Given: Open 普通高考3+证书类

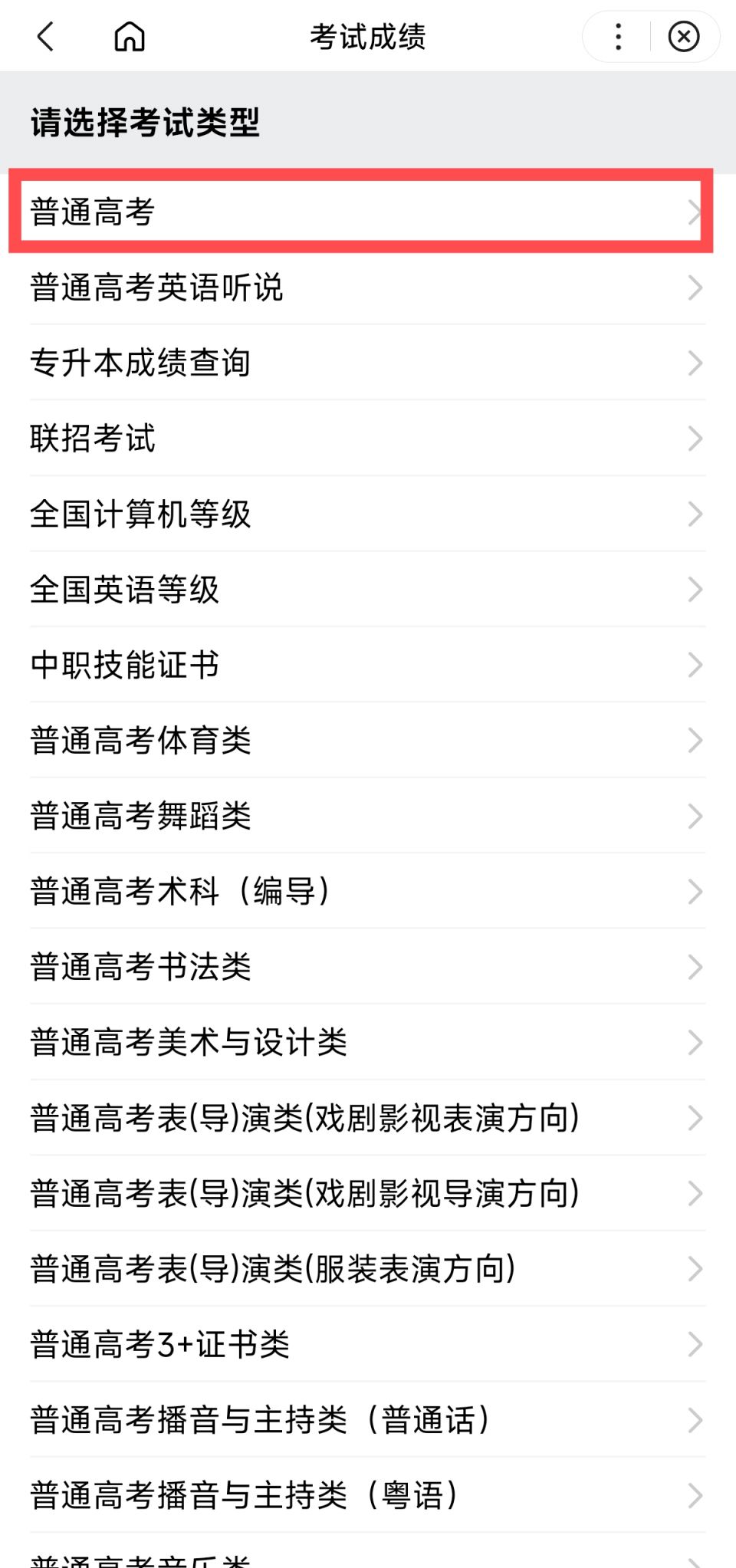Looking at the screenshot, I should [368, 1344].
